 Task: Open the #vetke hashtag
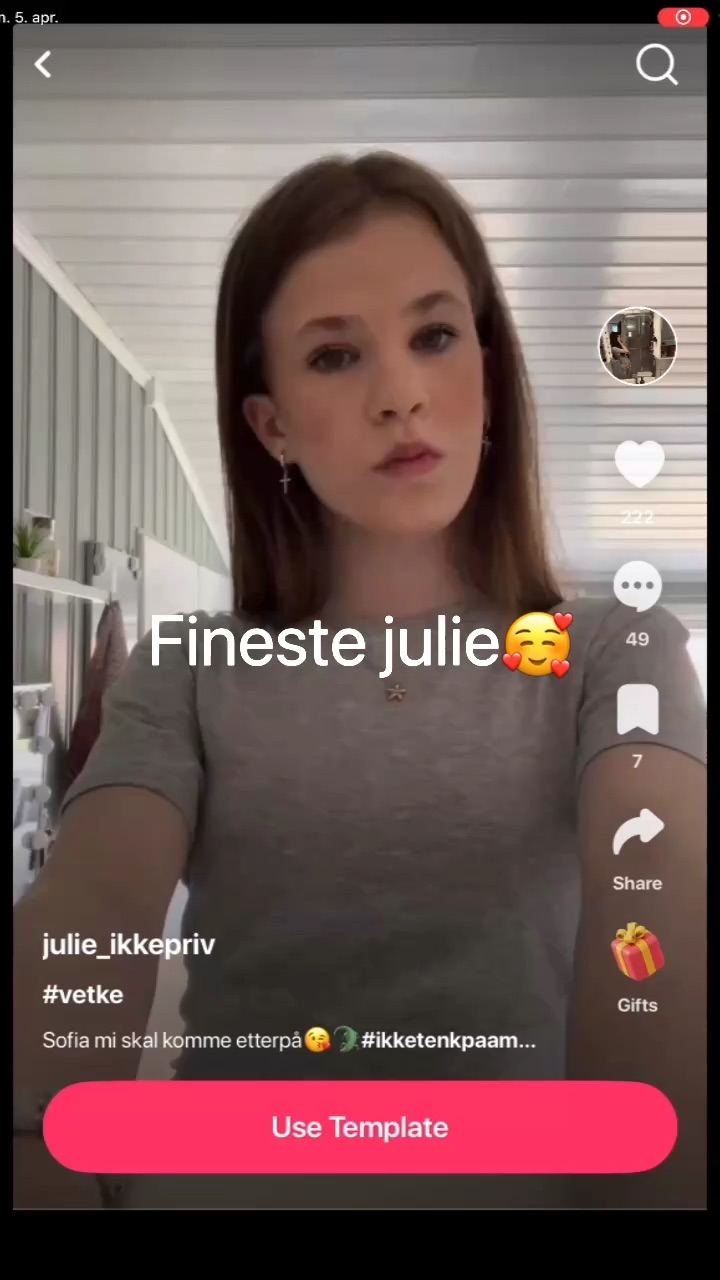83,994
